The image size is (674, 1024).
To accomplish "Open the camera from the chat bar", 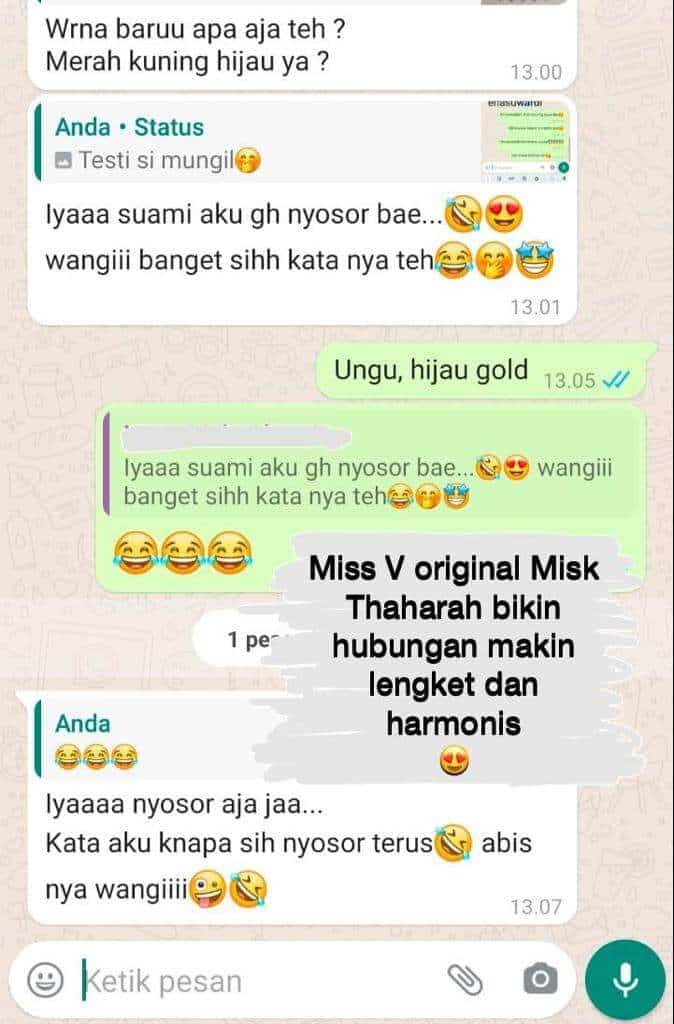I will click(x=540, y=979).
